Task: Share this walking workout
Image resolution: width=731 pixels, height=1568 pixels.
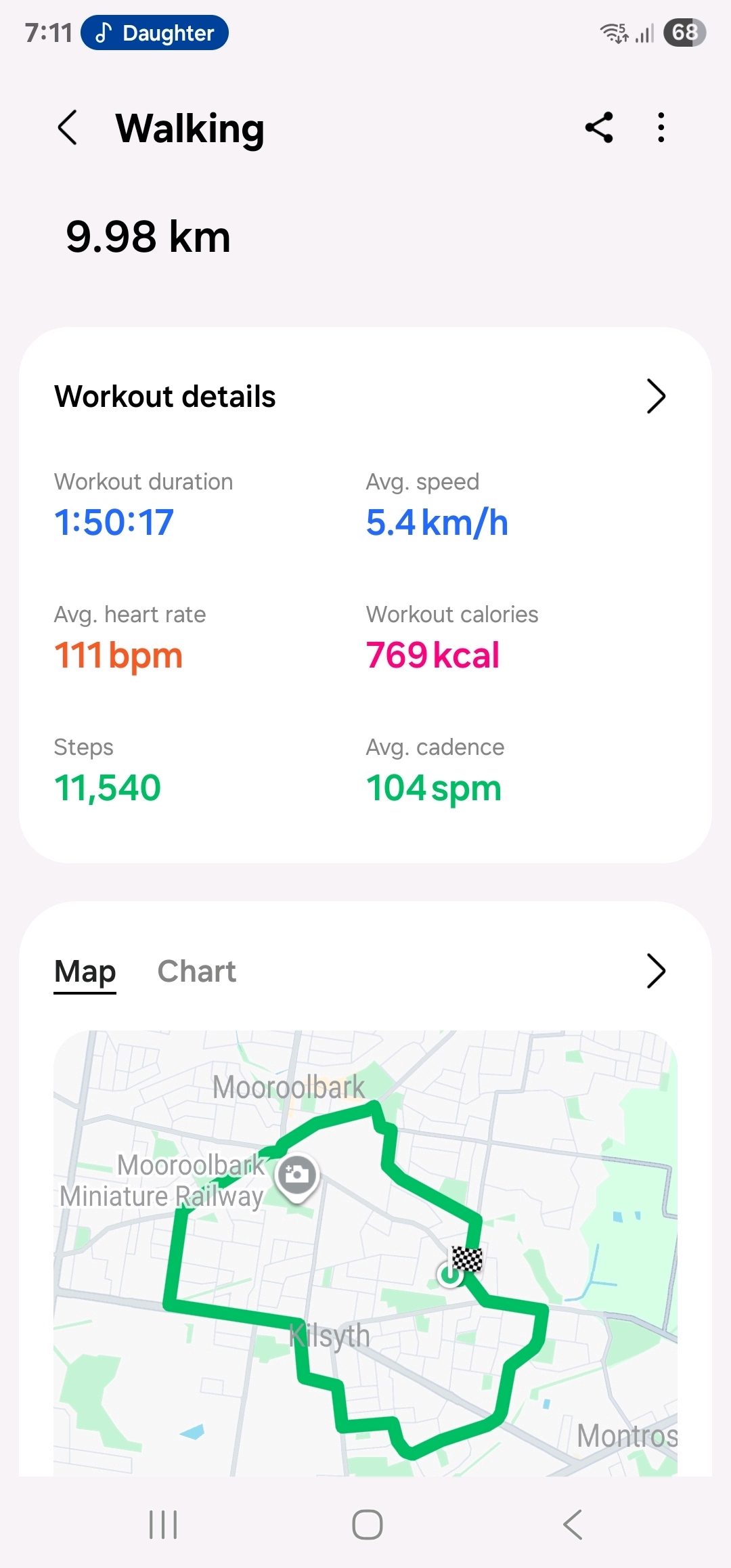Action: click(x=599, y=127)
